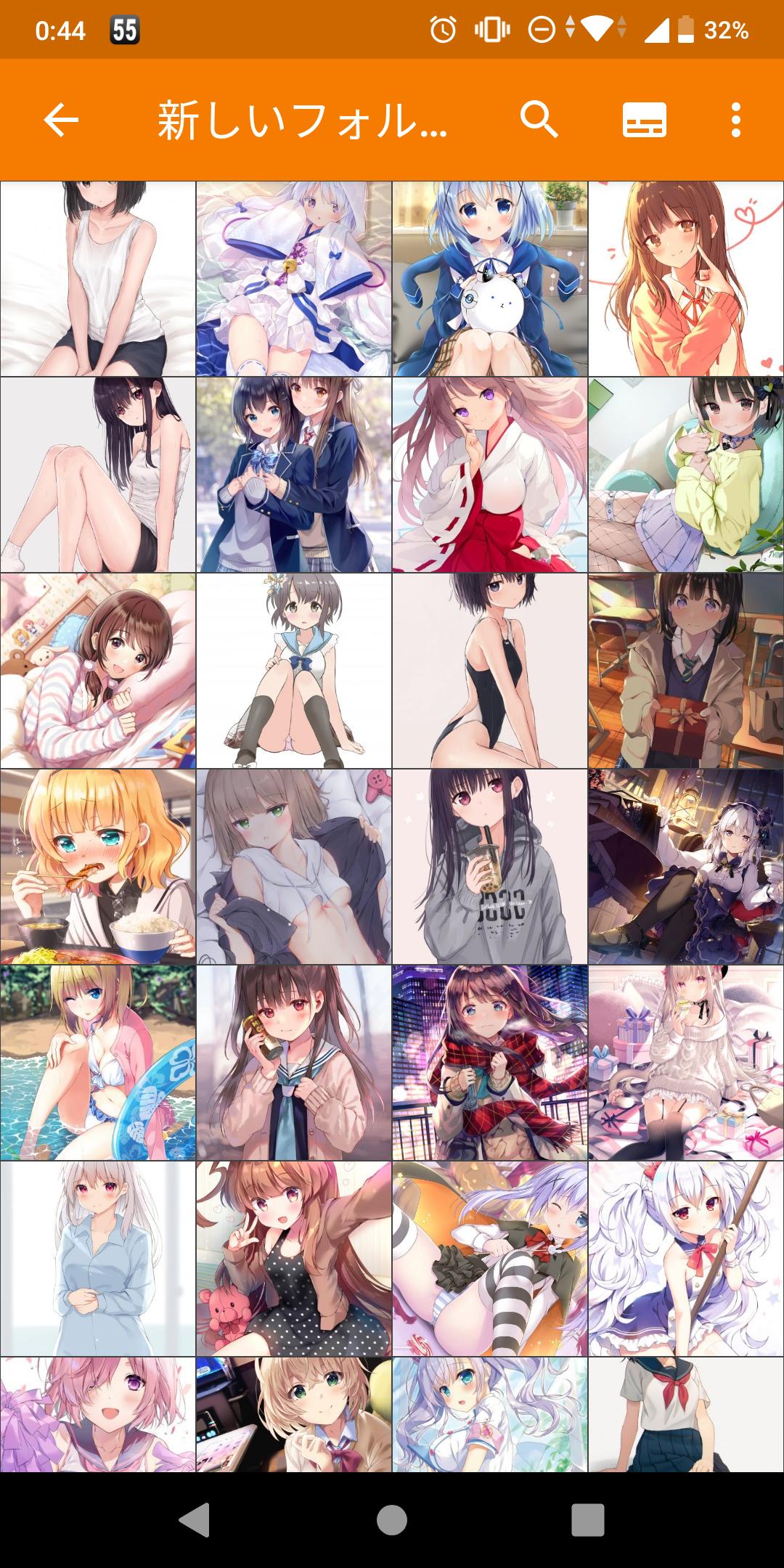Open image of girl in striped pajamas
The image size is (784, 1568).
(98, 671)
